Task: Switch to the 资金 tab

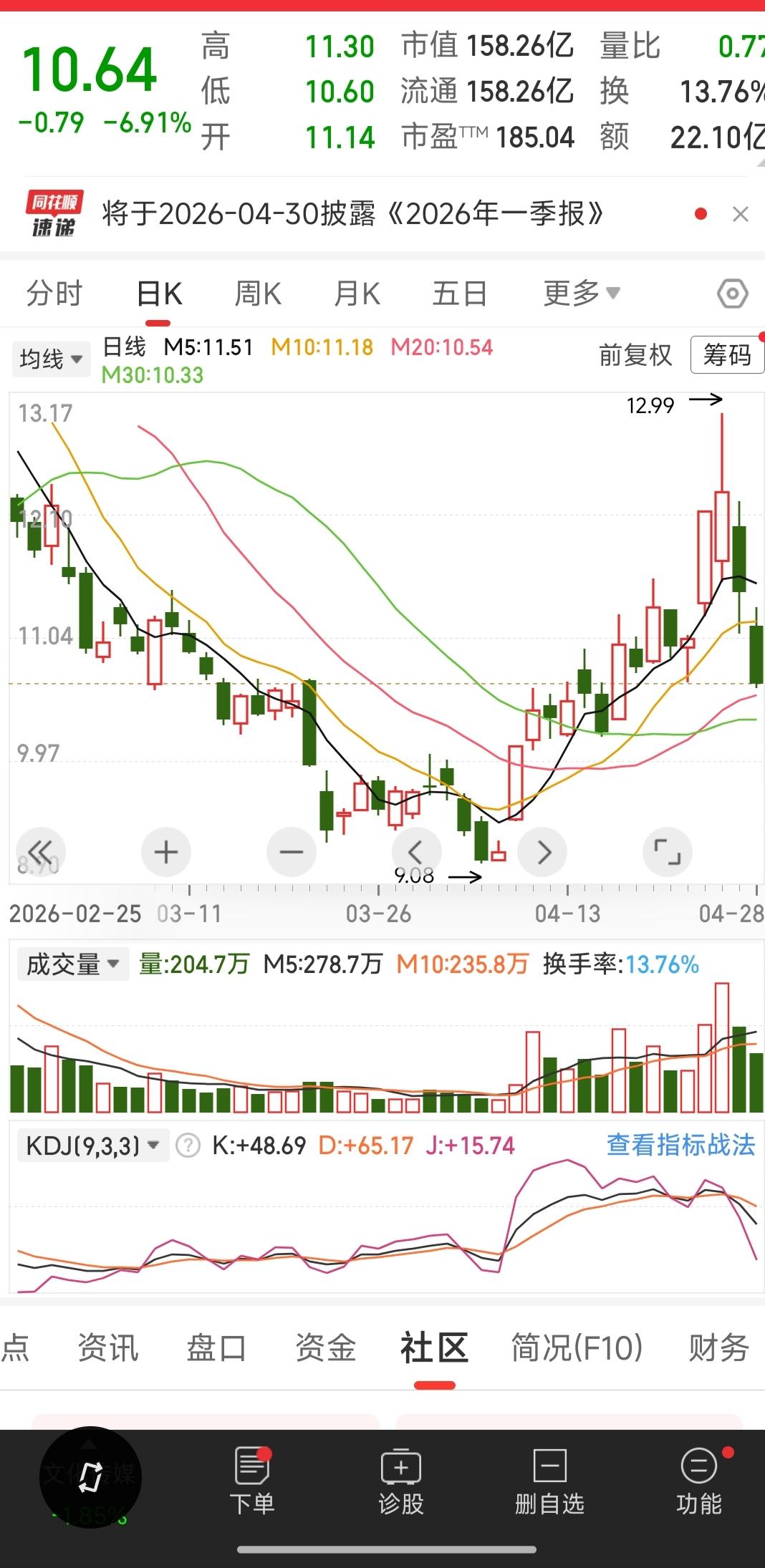Action: (326, 1347)
